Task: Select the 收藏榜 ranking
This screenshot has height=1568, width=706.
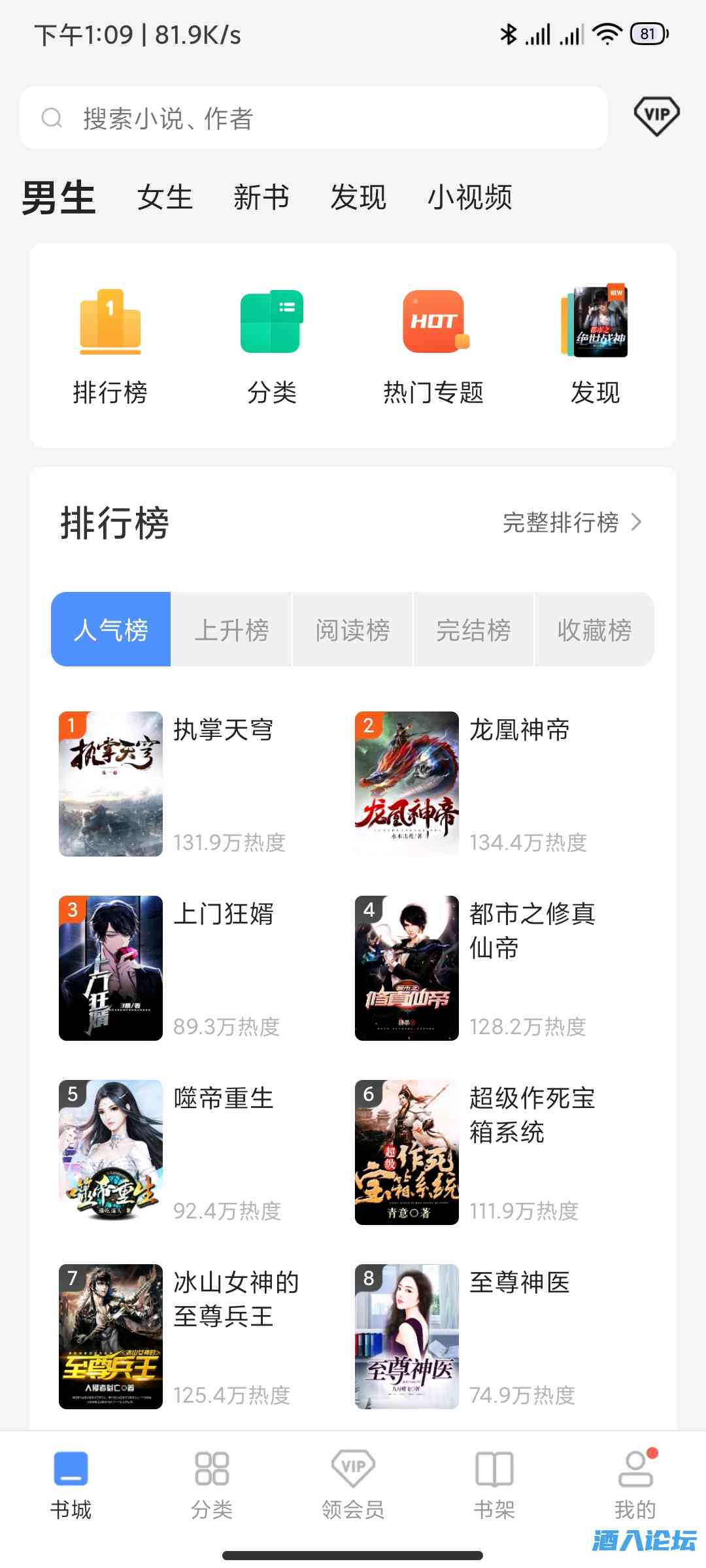Action: pyautogui.click(x=594, y=630)
